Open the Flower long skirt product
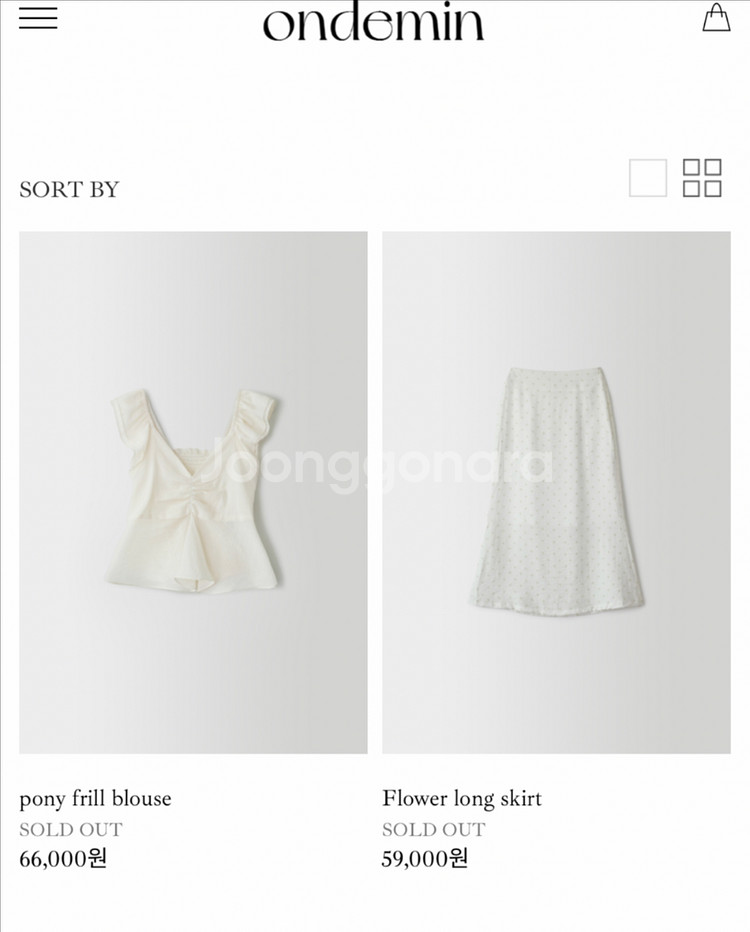 556,492
